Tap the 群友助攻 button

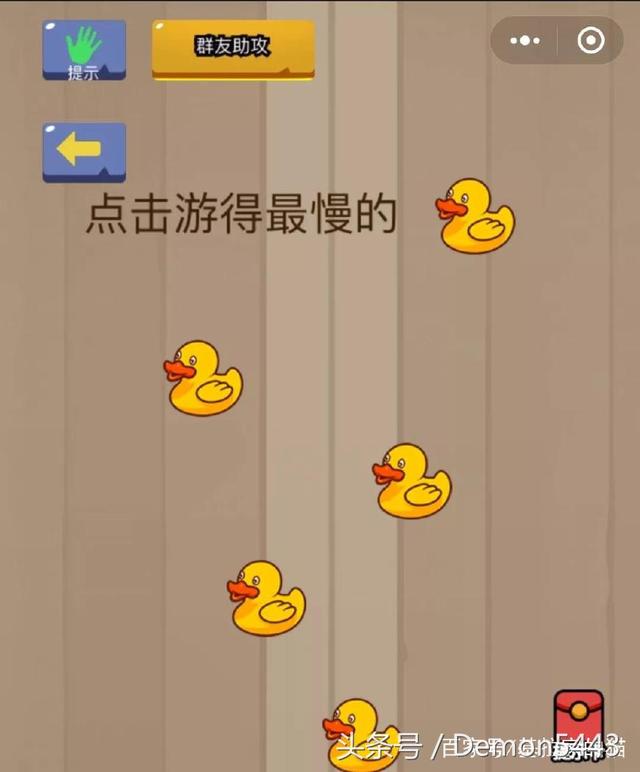pos(233,48)
